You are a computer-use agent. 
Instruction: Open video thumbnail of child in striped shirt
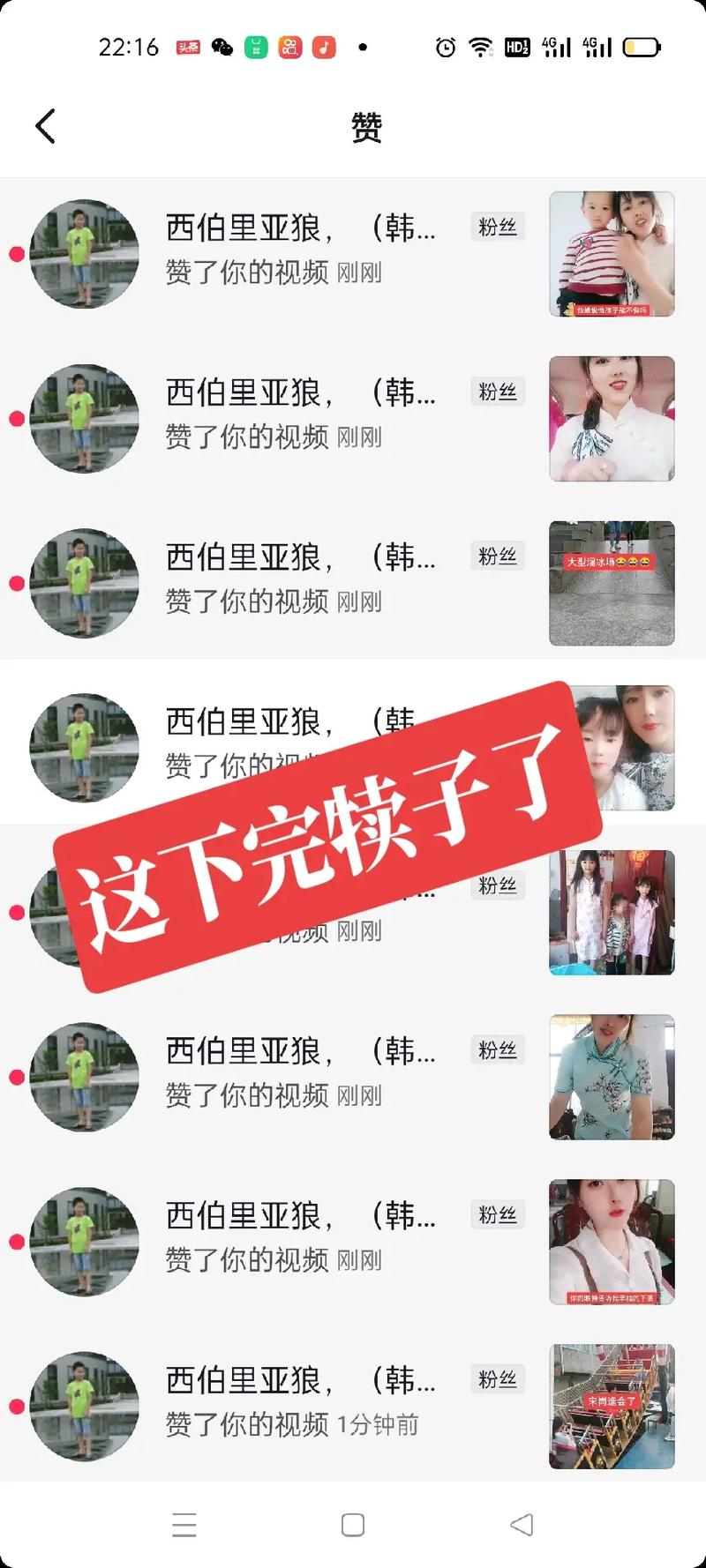(x=612, y=254)
